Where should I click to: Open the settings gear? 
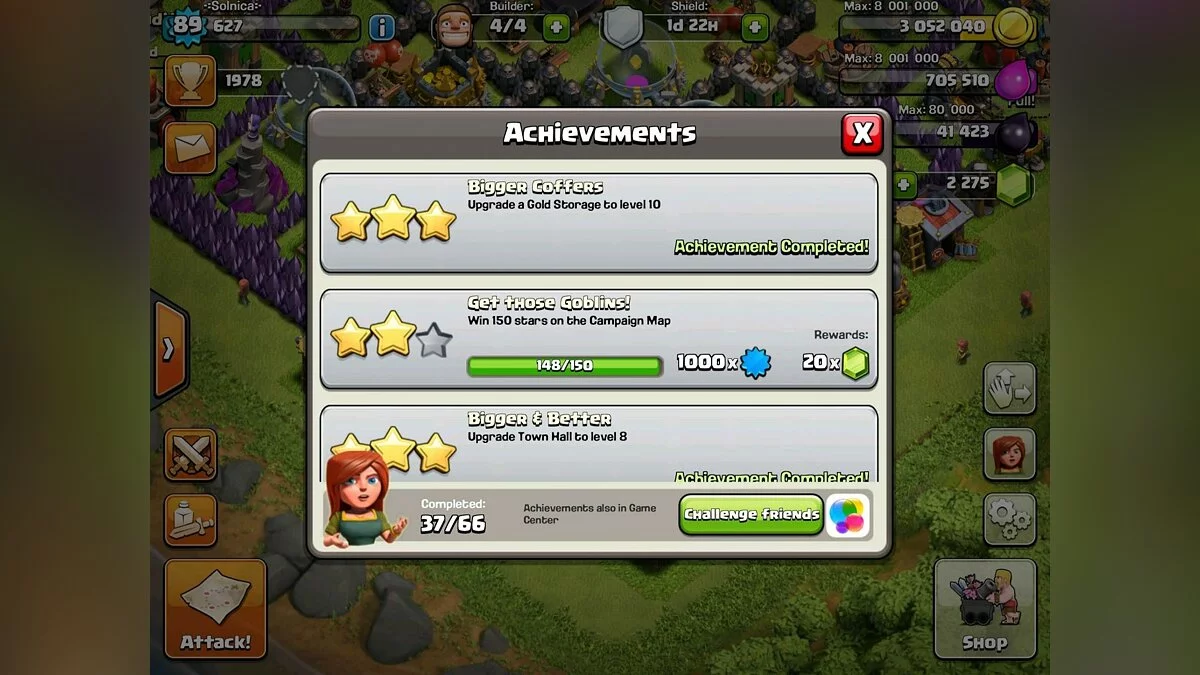[x=1009, y=518]
